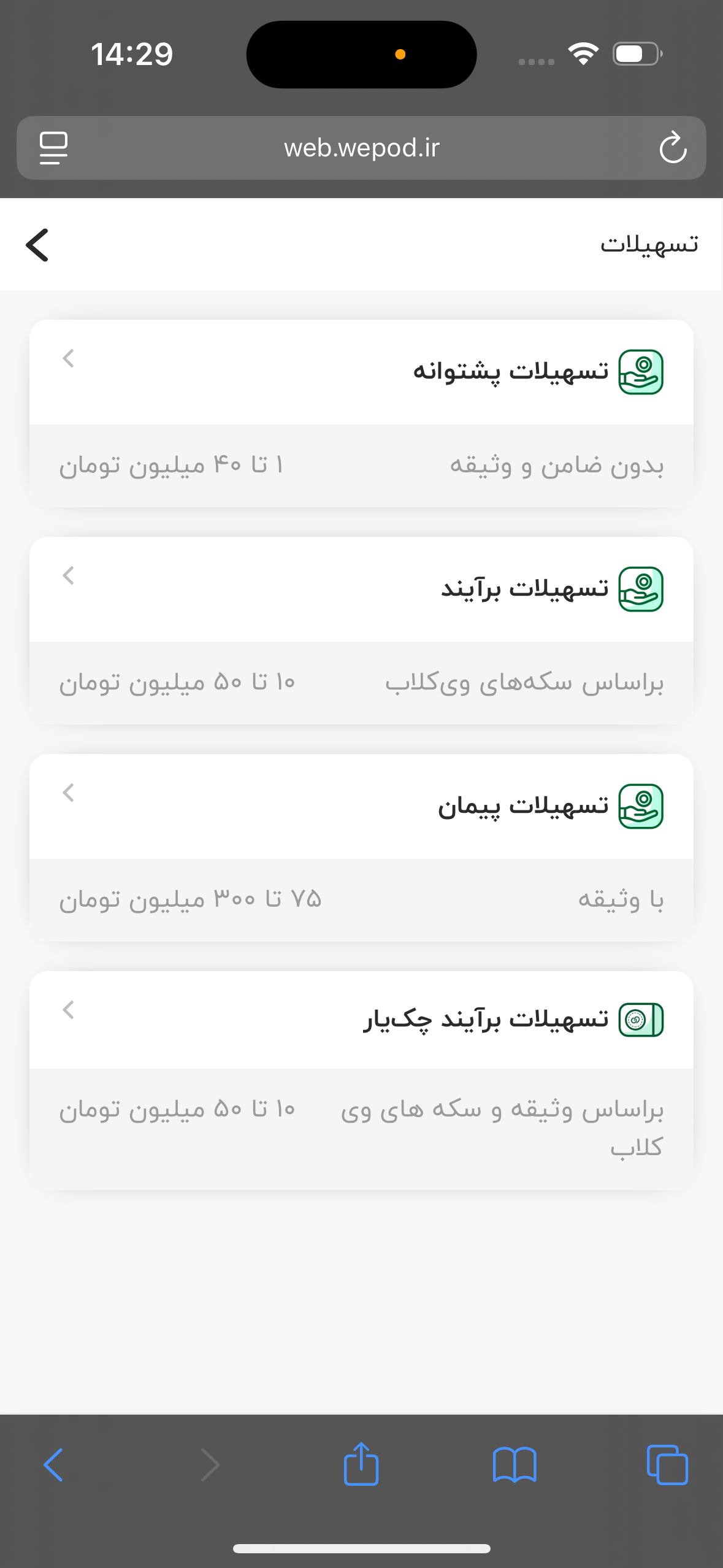Reload the web.wepod.ir page
Viewport: 723px width, 1568px height.
(x=672, y=148)
